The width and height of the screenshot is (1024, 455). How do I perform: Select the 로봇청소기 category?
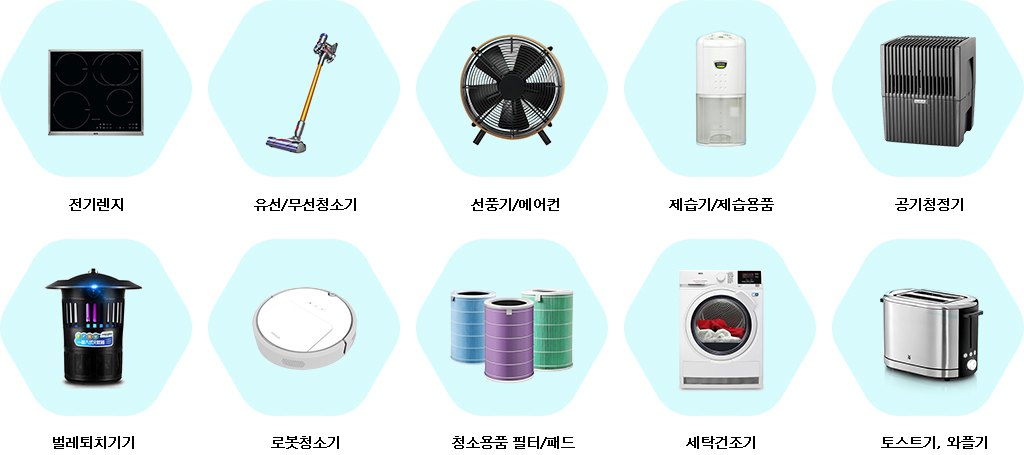coord(304,328)
